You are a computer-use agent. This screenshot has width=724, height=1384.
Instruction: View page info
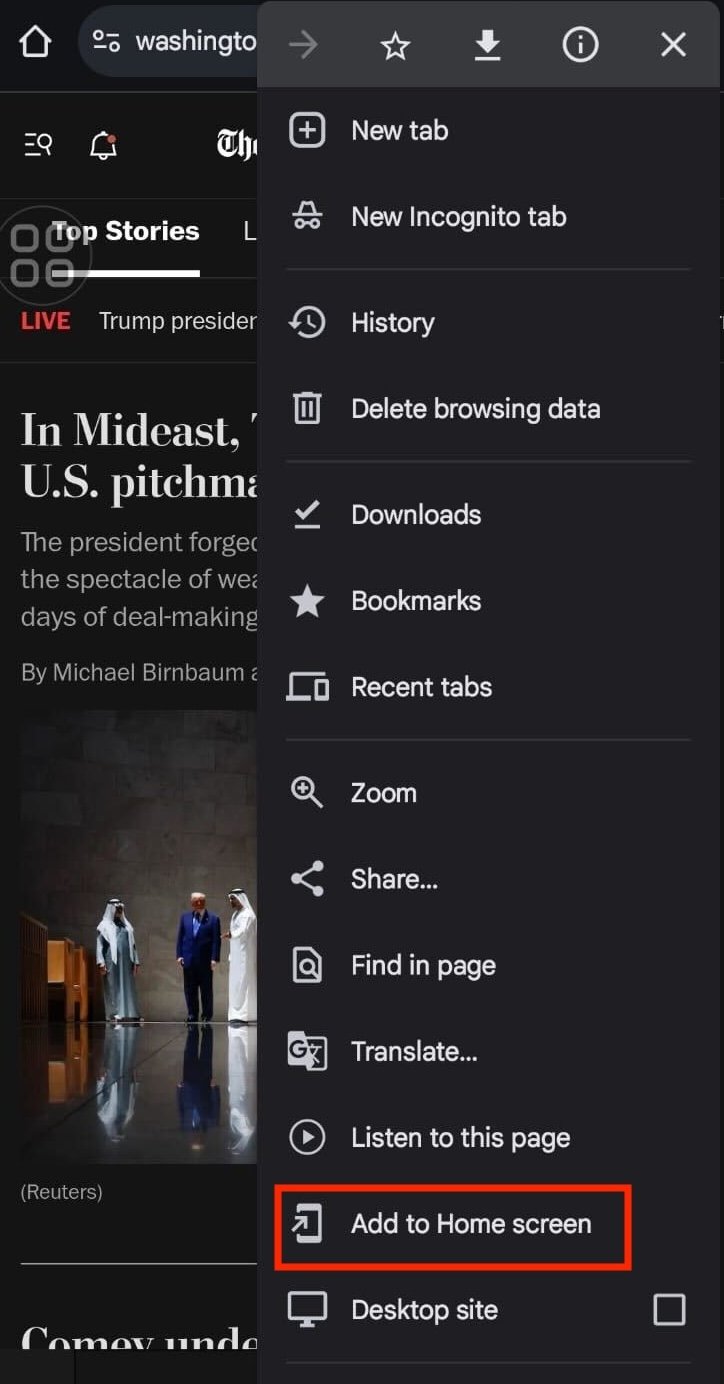click(x=580, y=45)
